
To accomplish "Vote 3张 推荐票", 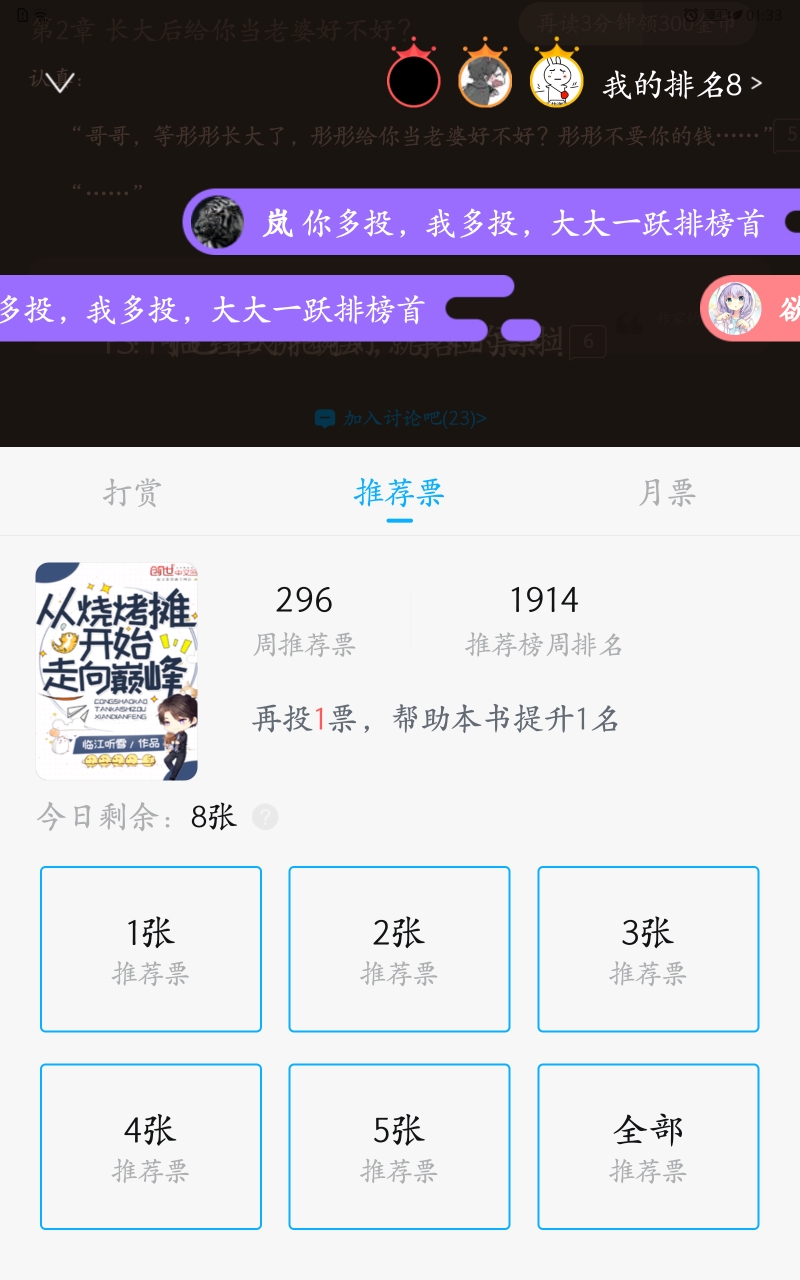I will [648, 949].
